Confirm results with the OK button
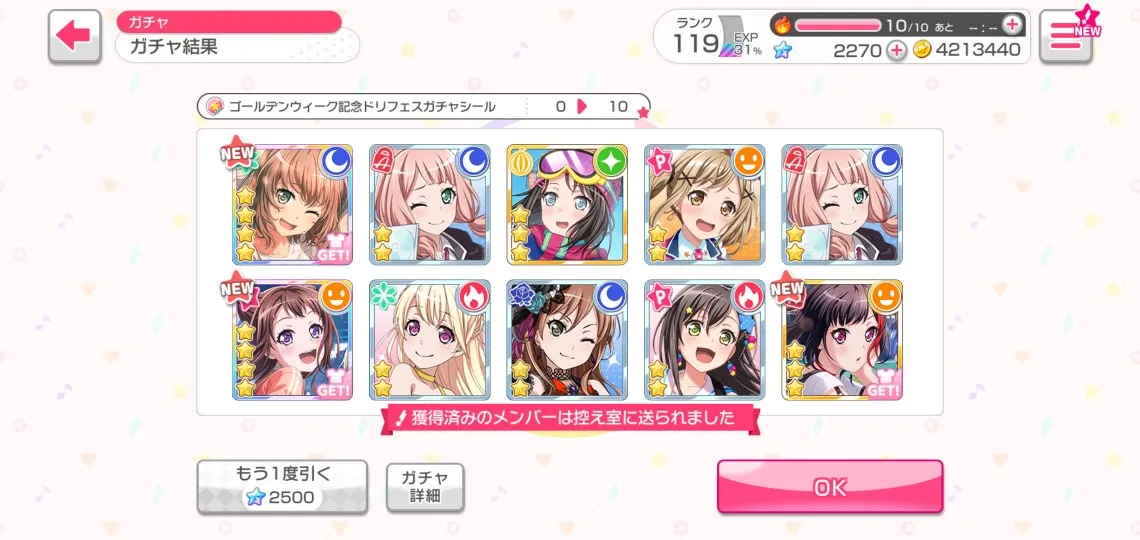The width and height of the screenshot is (1140, 540). (829, 487)
